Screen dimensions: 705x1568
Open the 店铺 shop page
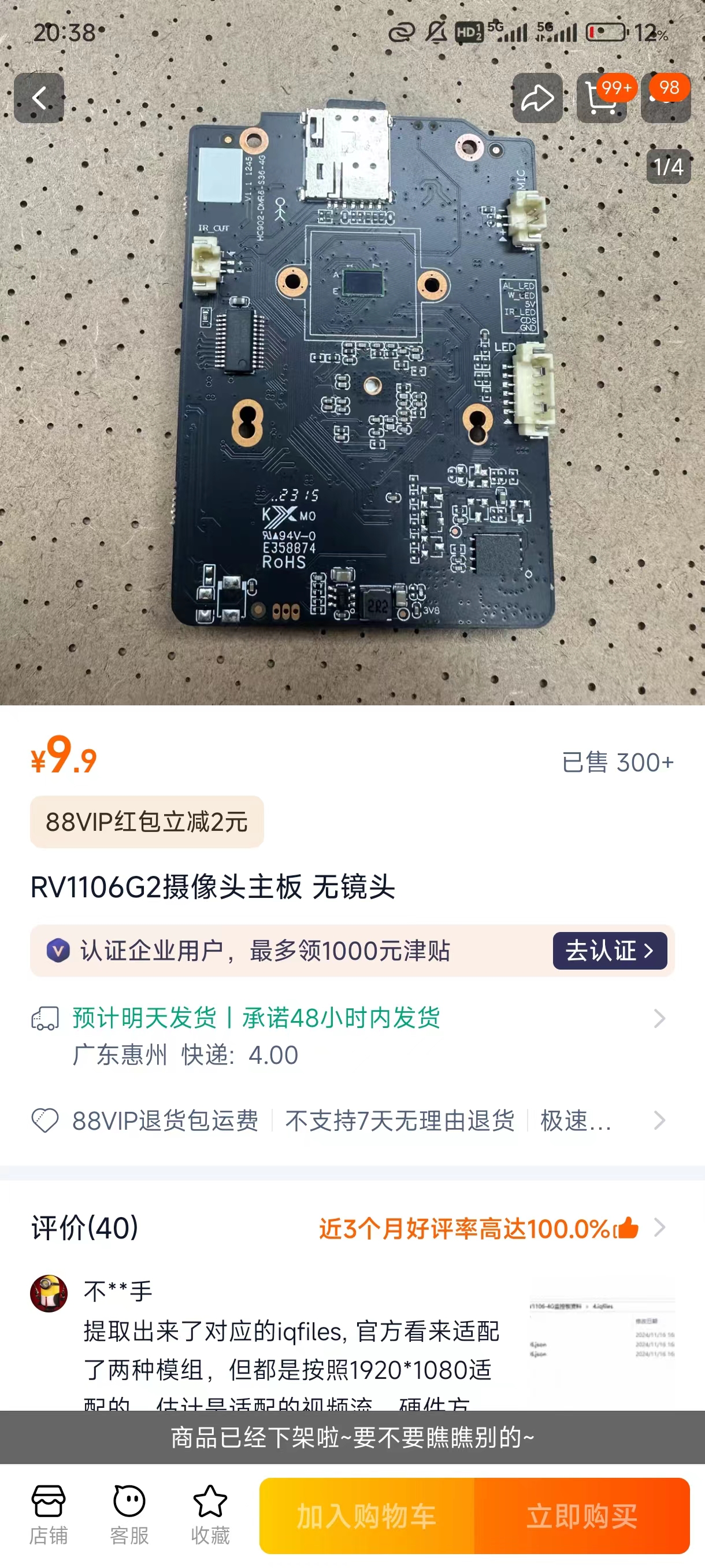48,1514
